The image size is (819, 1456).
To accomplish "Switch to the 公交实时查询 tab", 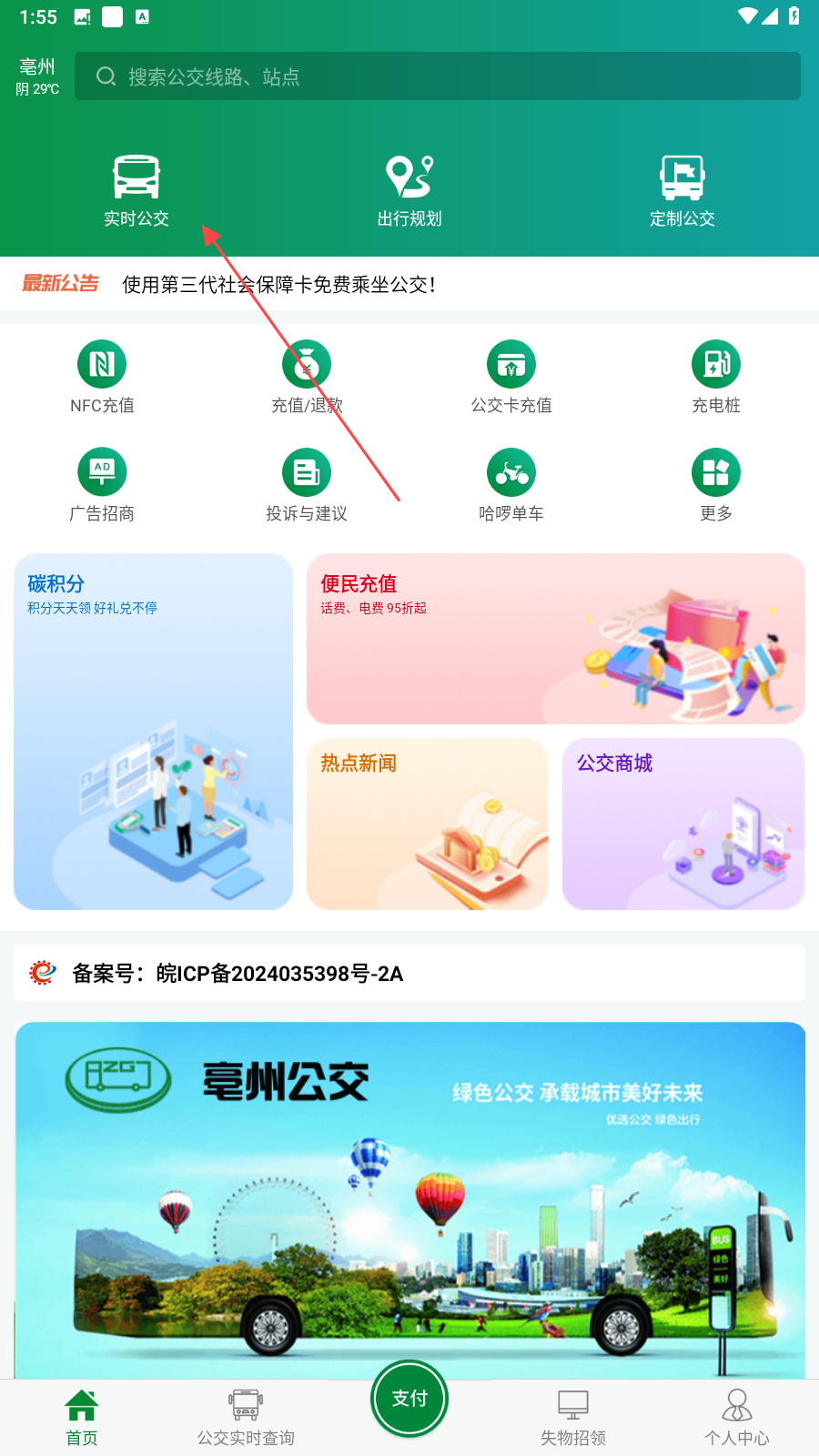I will tap(246, 1418).
